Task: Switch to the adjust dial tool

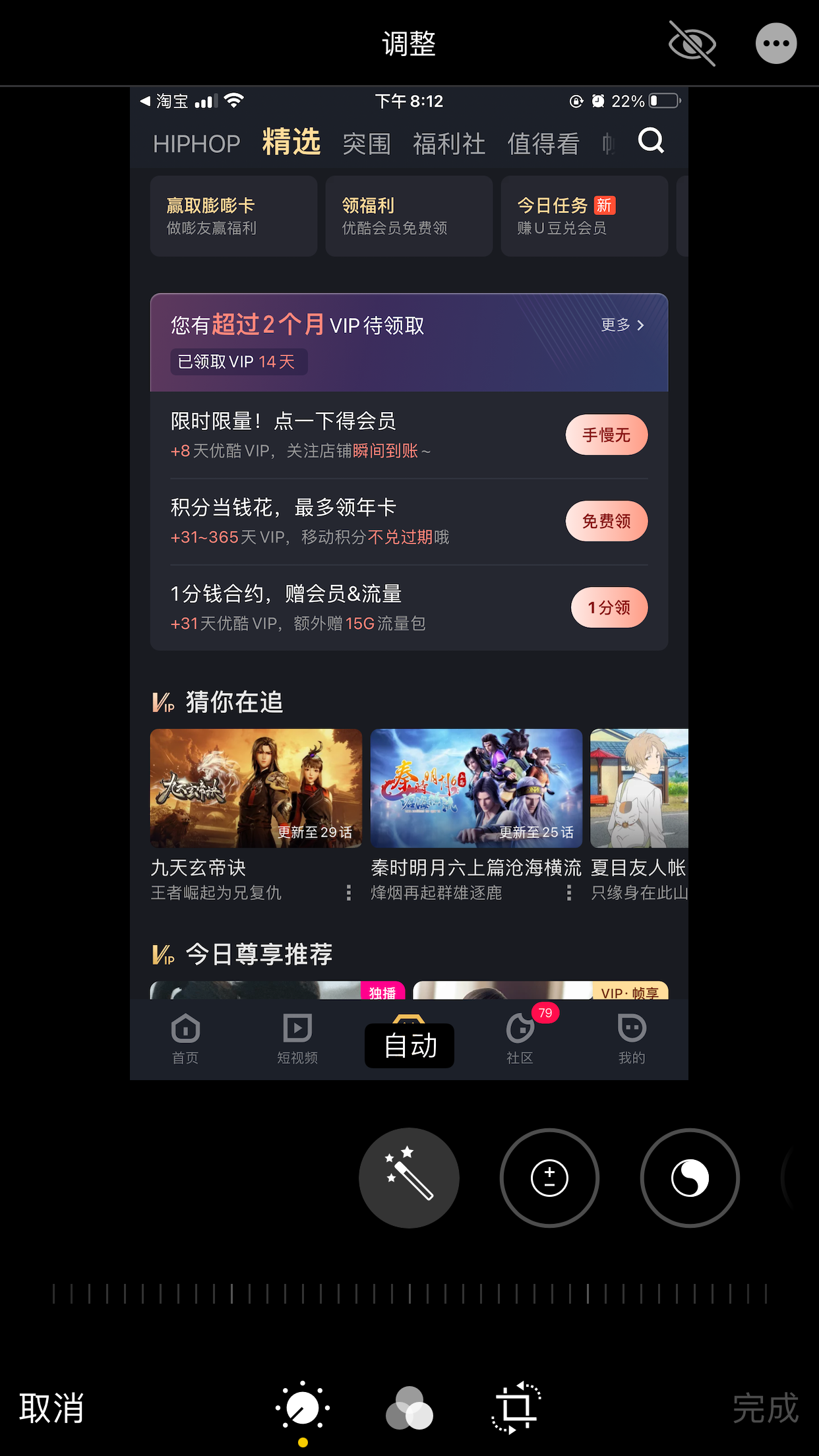Action: tap(303, 1408)
